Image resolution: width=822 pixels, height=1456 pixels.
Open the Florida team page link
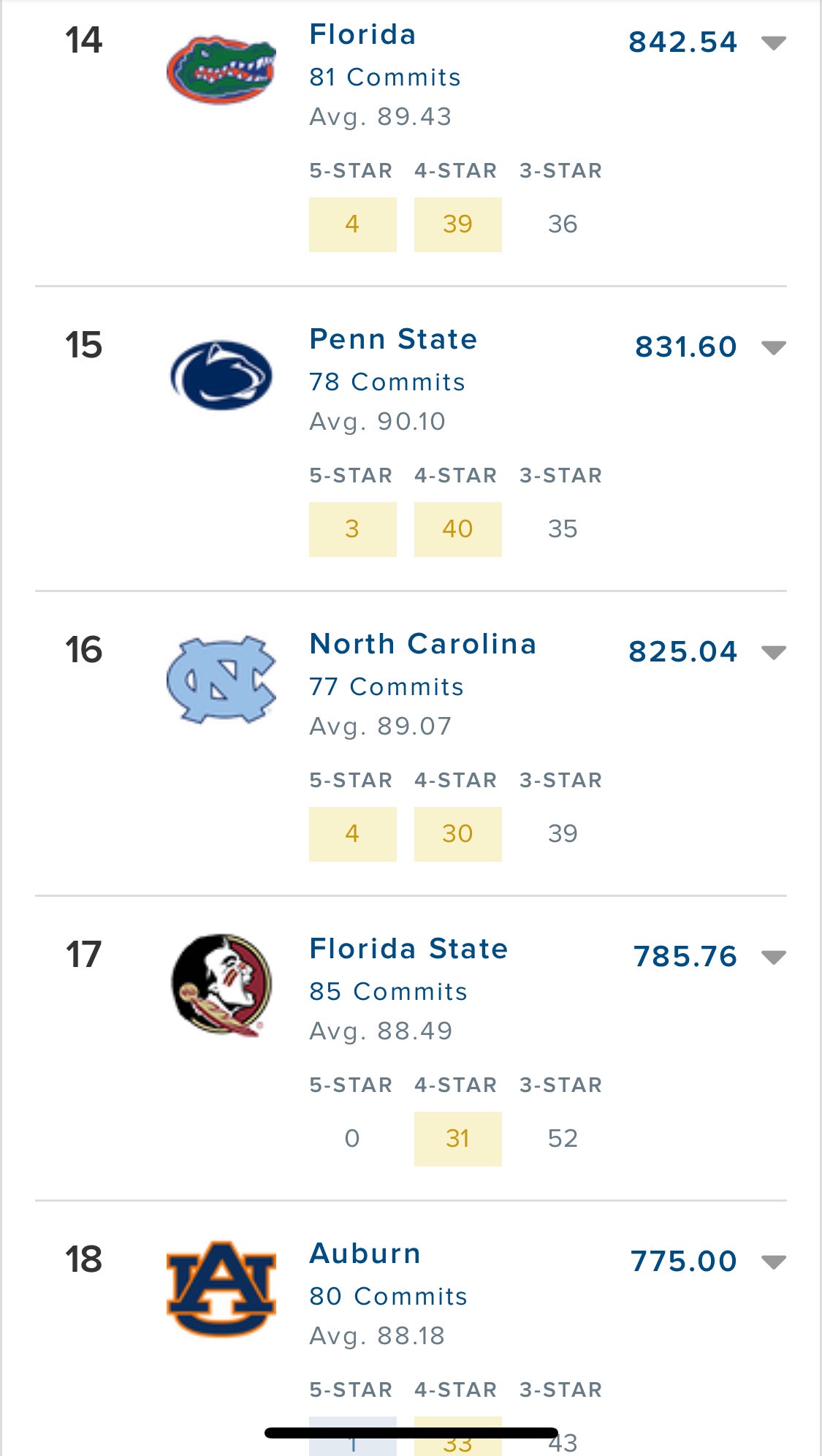(362, 34)
